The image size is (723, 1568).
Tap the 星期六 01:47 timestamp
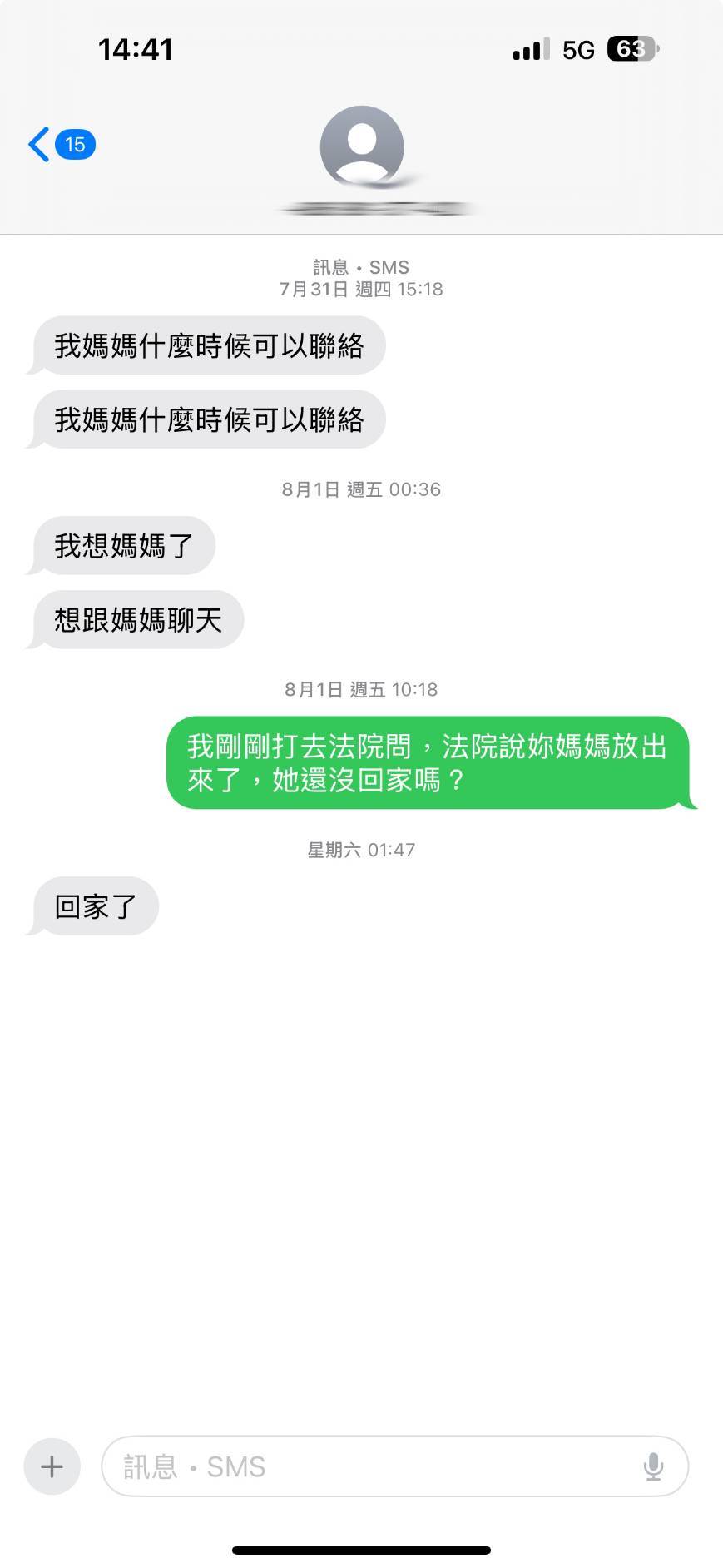pyautogui.click(x=361, y=849)
